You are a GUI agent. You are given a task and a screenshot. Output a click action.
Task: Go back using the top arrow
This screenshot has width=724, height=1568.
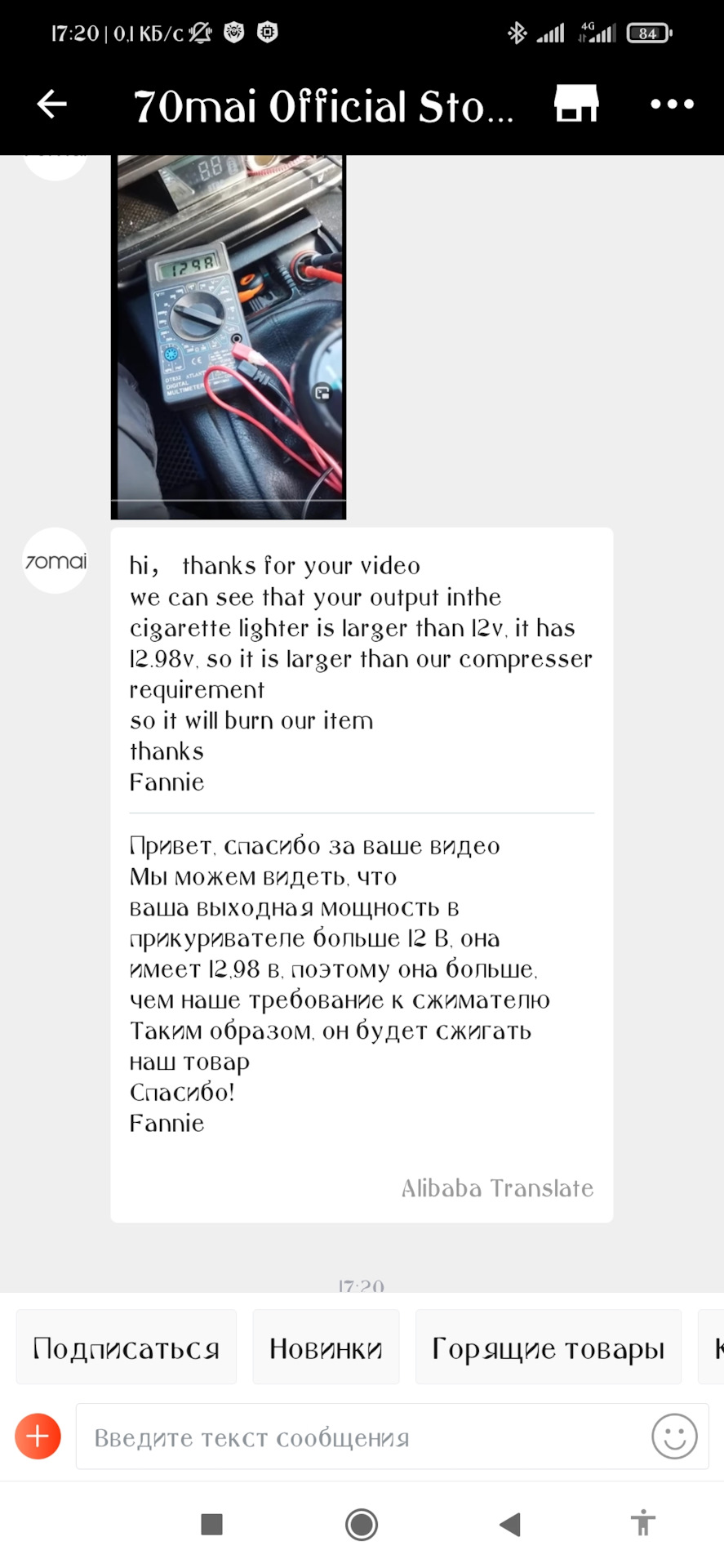(52, 105)
